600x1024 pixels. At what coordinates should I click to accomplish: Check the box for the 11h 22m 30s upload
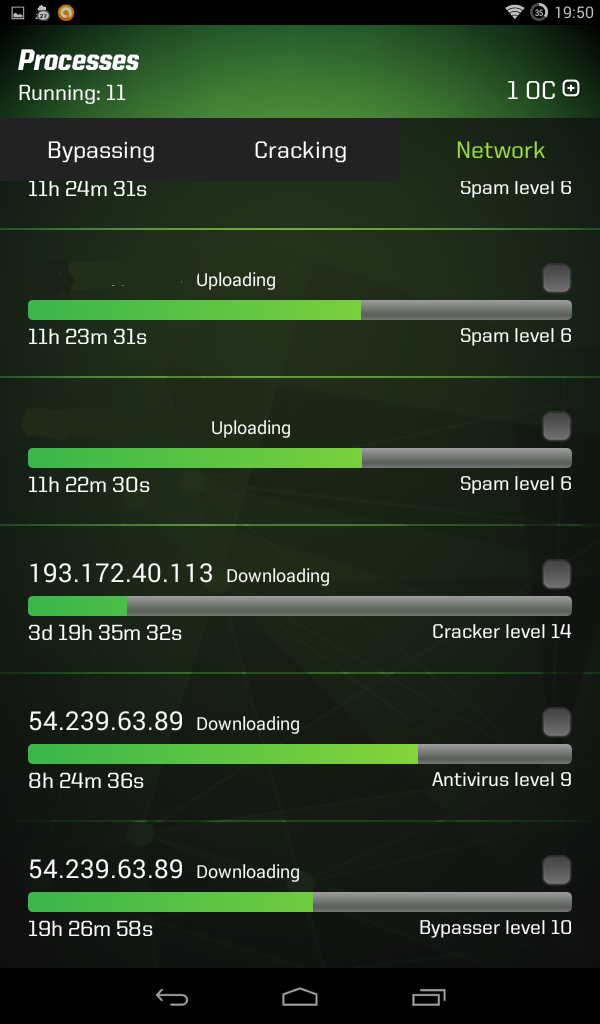557,426
